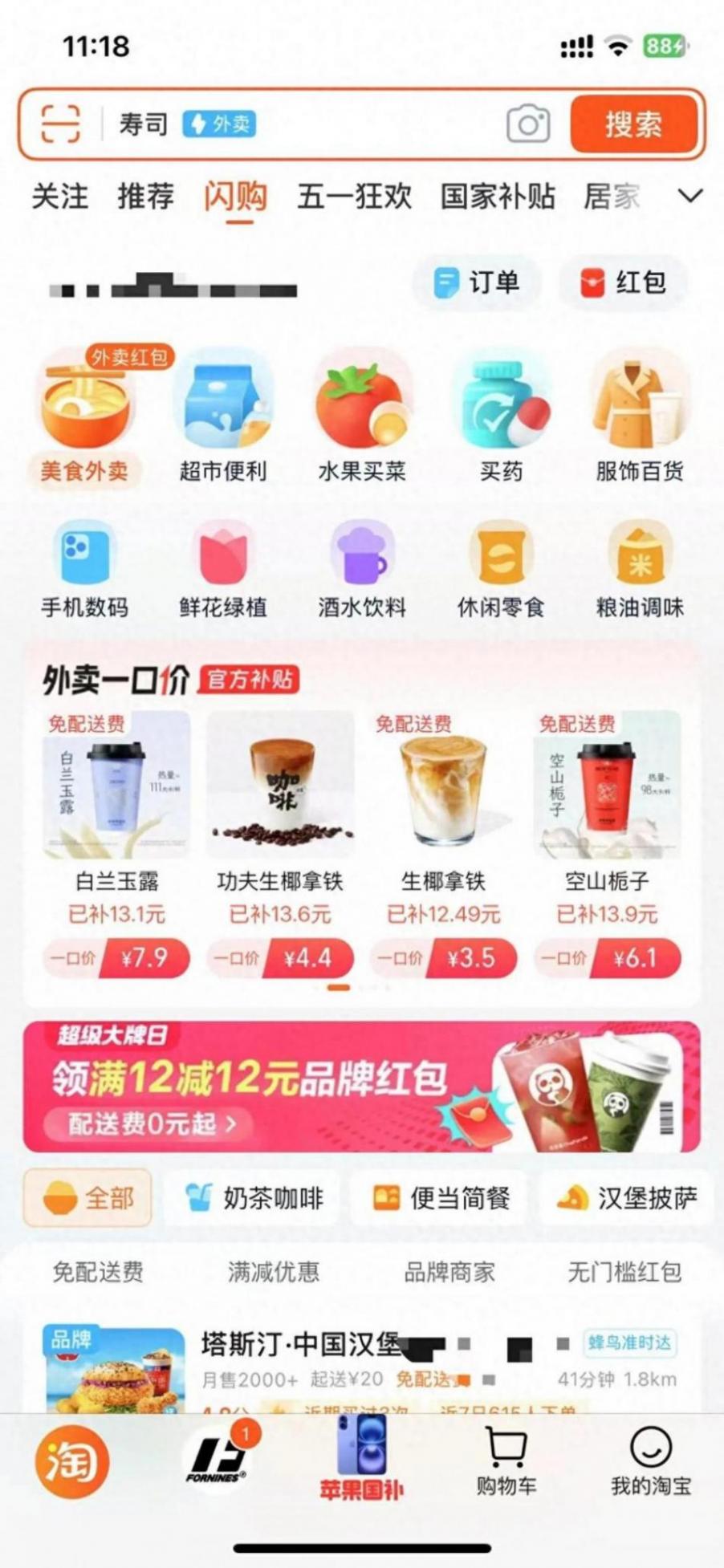Expand the category tabs dropdown arrow

[690, 196]
